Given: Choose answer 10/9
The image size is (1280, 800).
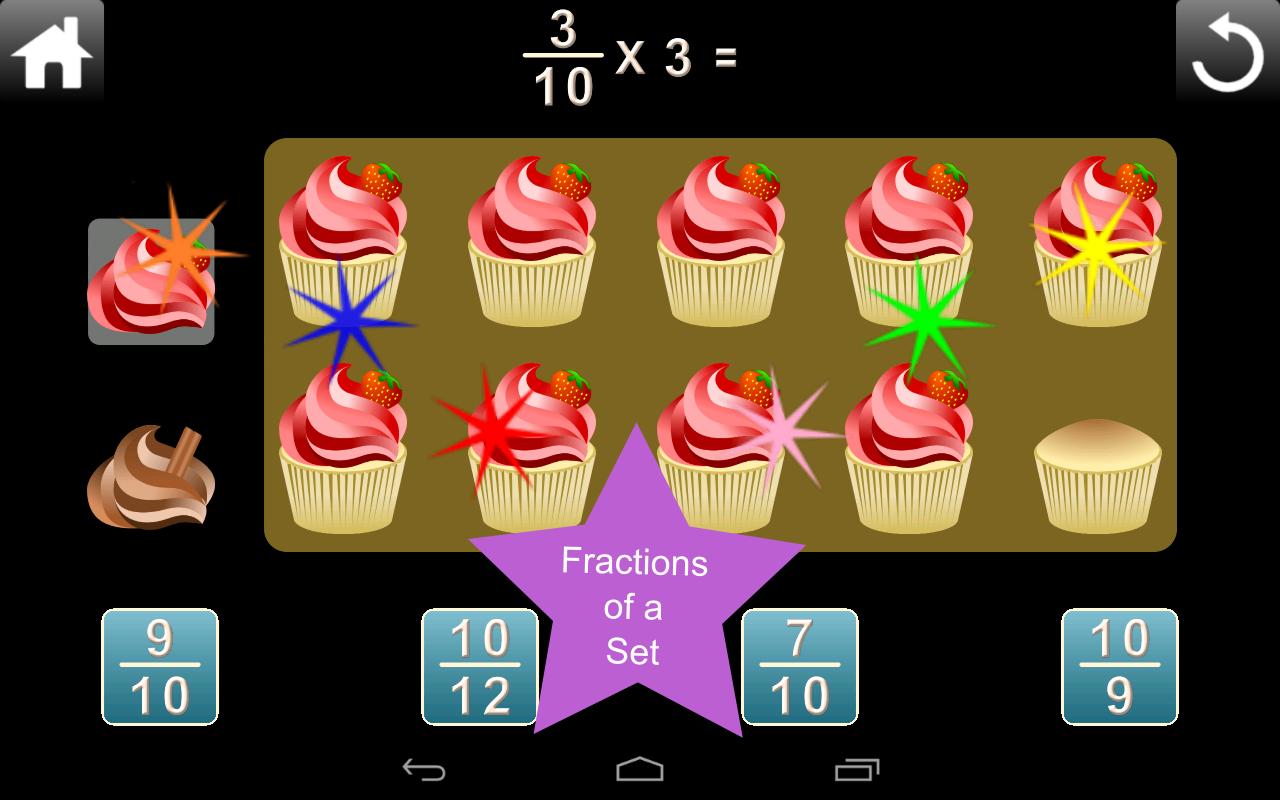Looking at the screenshot, I should click(x=1119, y=667).
